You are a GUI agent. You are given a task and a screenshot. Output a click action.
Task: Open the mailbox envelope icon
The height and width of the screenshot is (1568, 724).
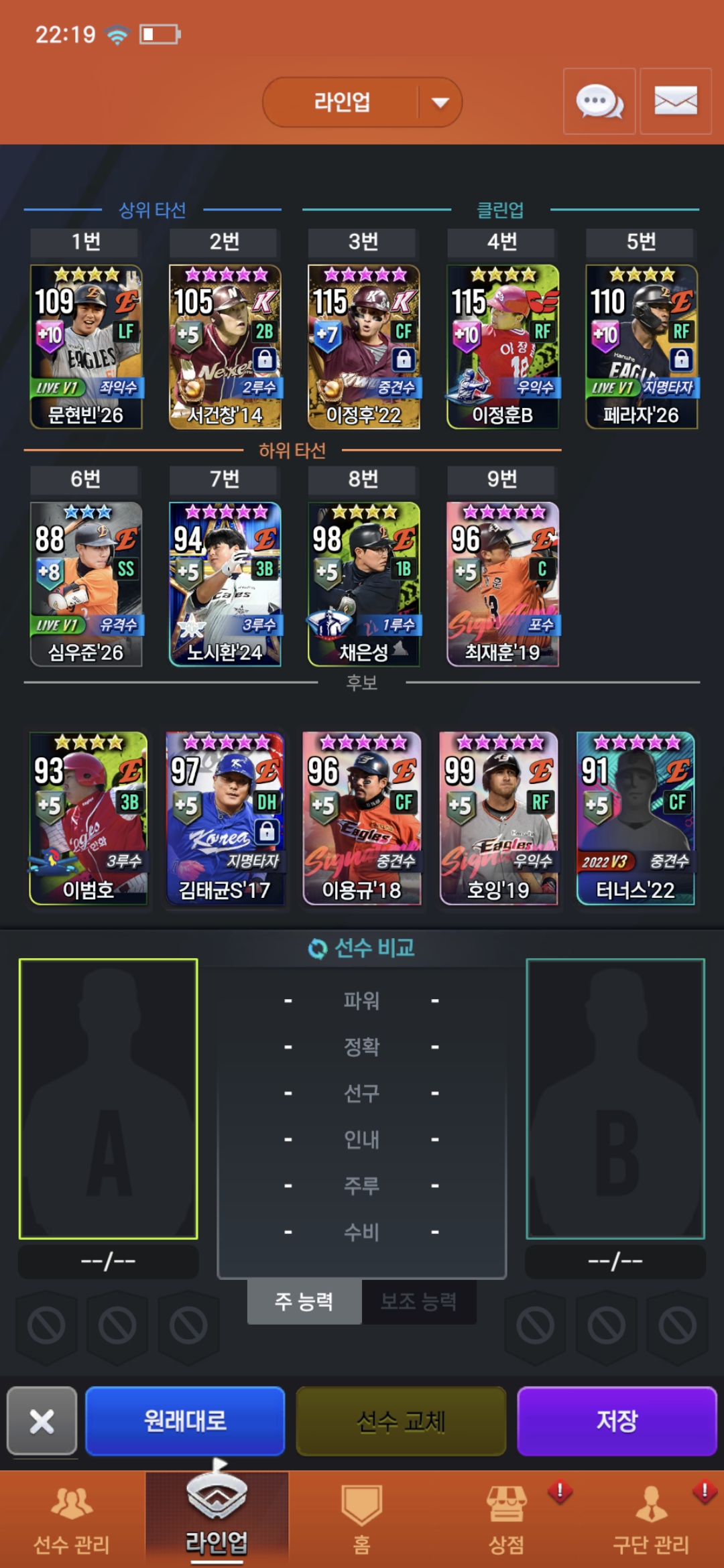coord(675,102)
